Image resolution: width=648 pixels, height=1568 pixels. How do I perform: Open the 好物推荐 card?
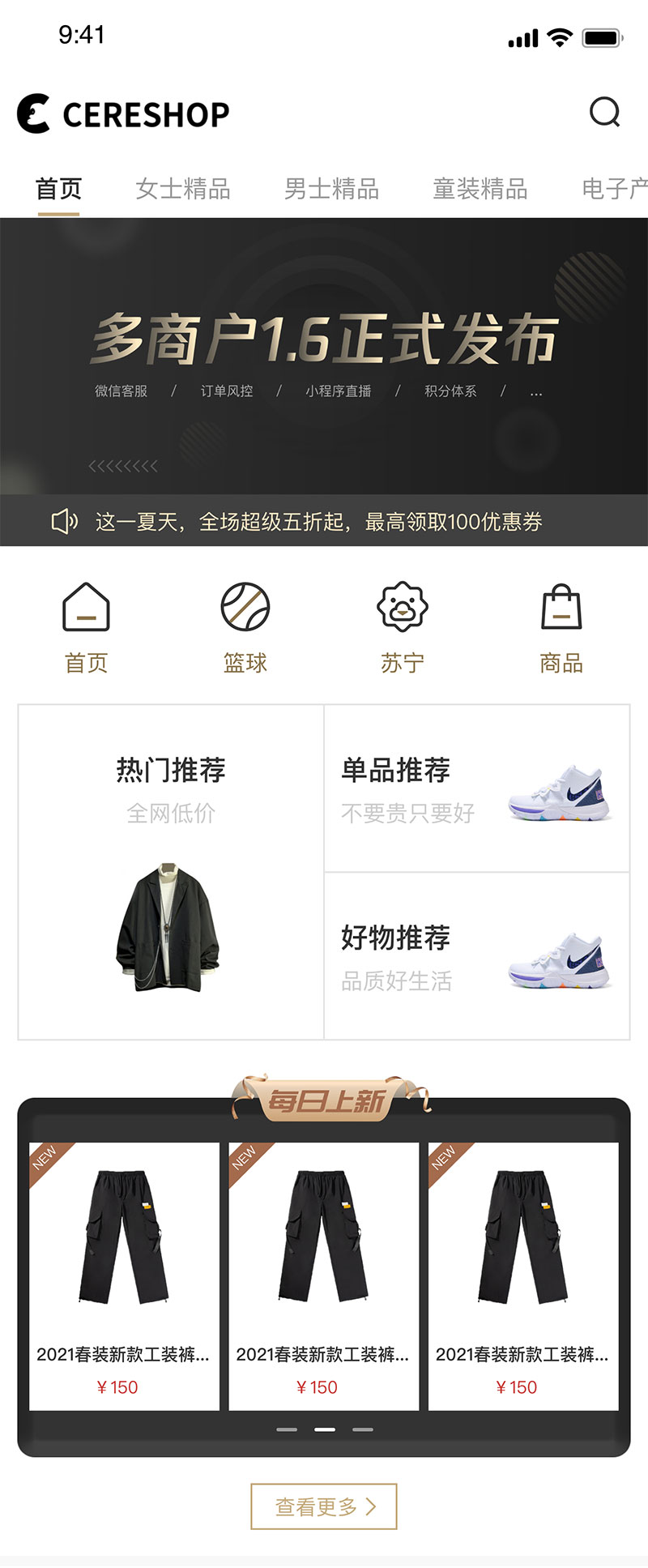[477, 956]
